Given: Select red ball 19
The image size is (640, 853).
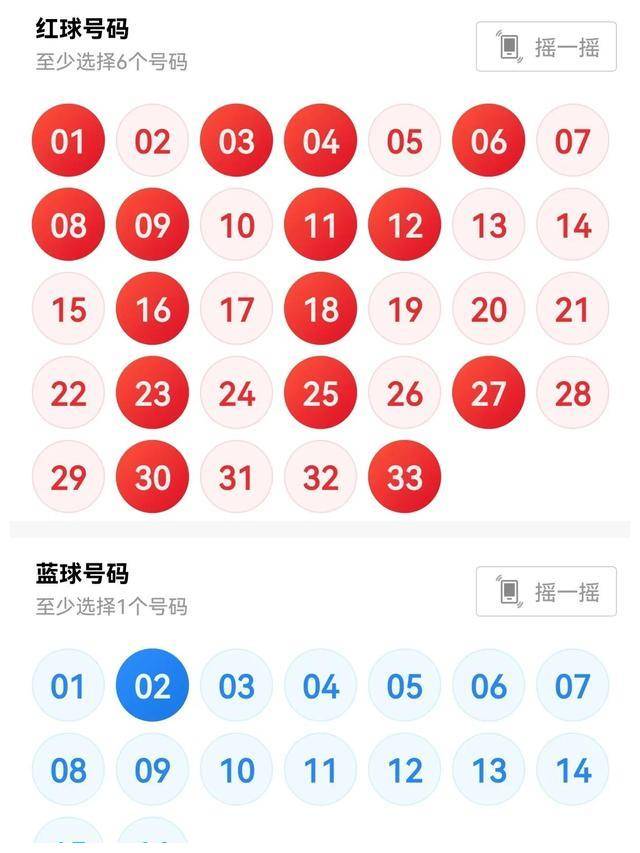Looking at the screenshot, I should (404, 309).
